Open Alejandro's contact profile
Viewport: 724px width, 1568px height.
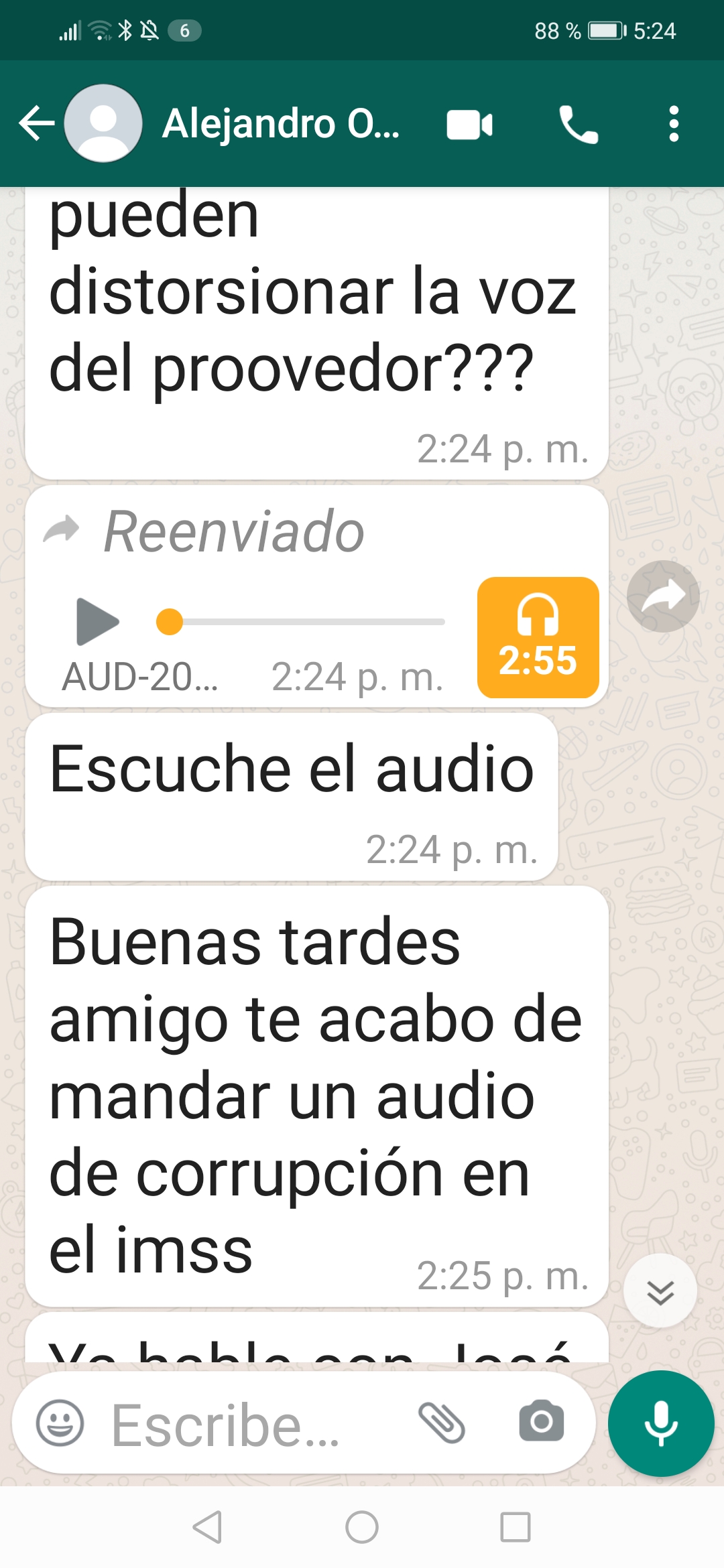point(280,124)
